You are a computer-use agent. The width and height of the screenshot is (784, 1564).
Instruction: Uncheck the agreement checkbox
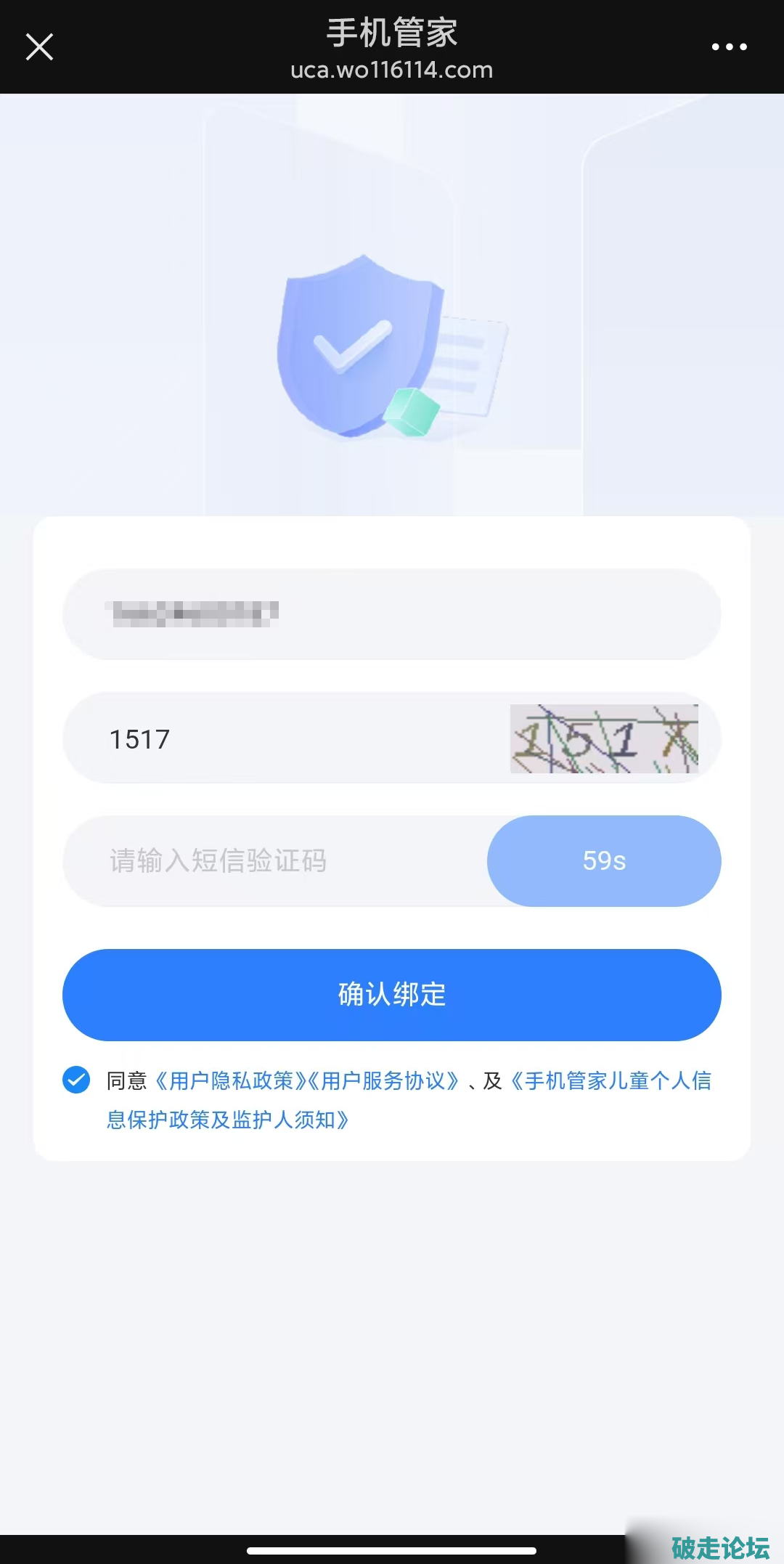click(76, 1080)
